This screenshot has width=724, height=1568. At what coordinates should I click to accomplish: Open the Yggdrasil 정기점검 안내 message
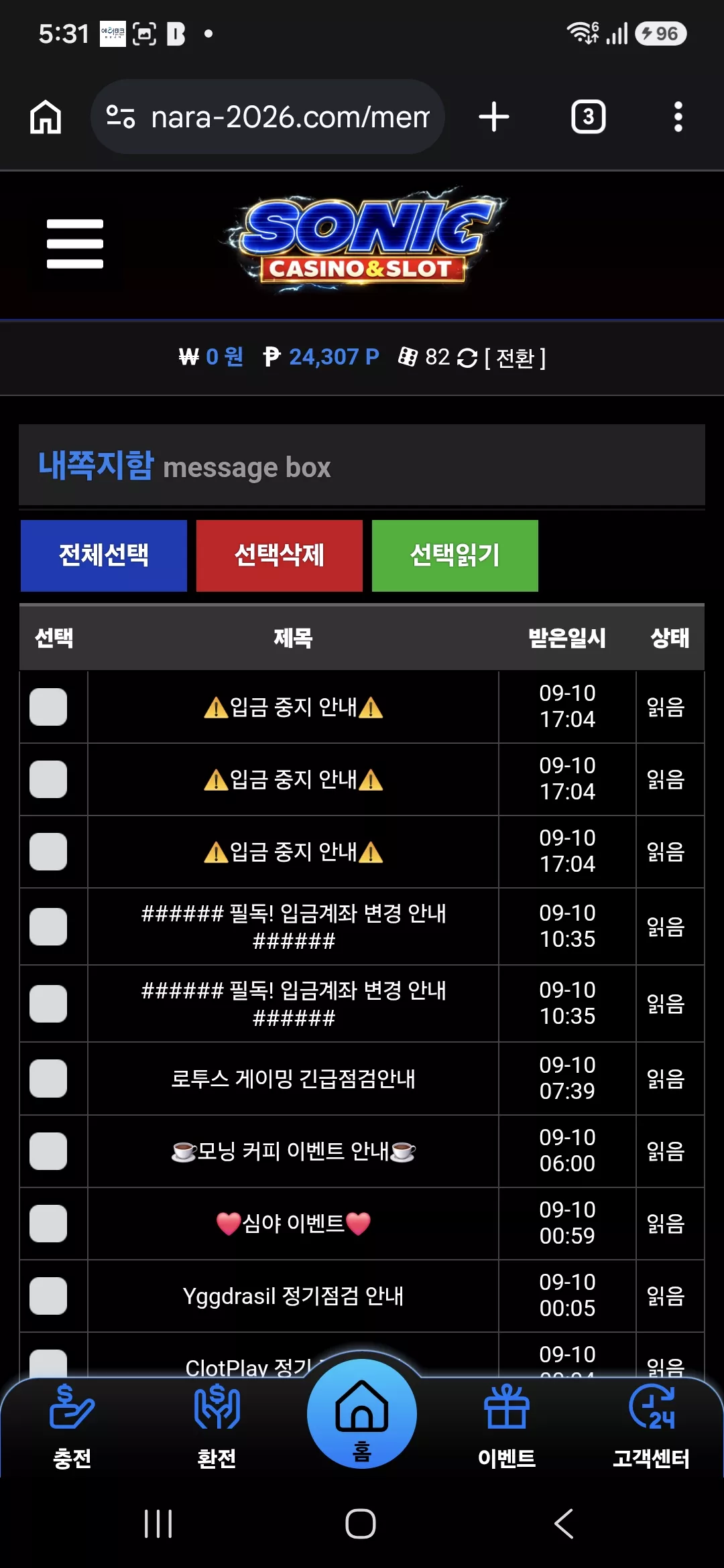point(293,1296)
